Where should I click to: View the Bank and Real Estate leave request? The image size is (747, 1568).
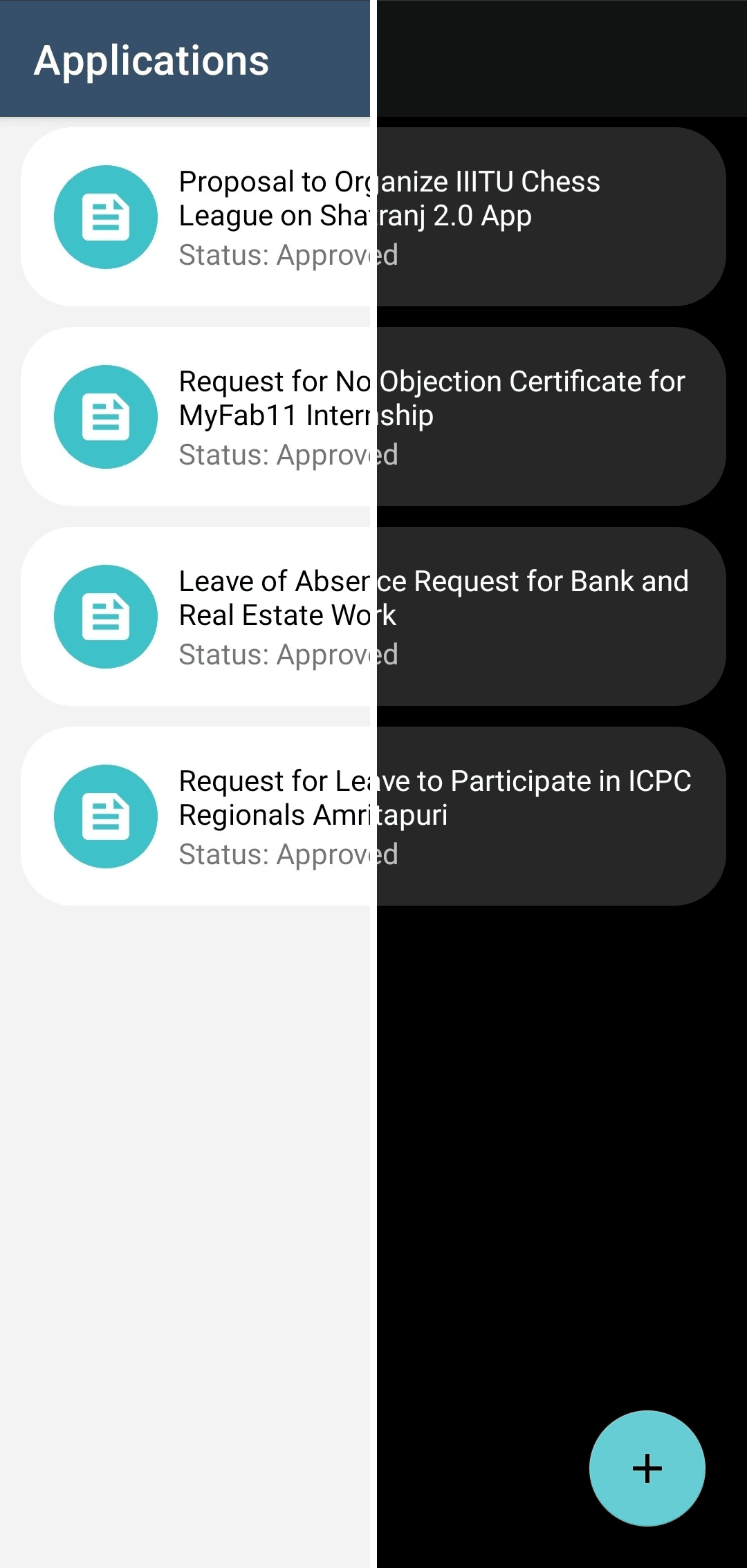373,616
